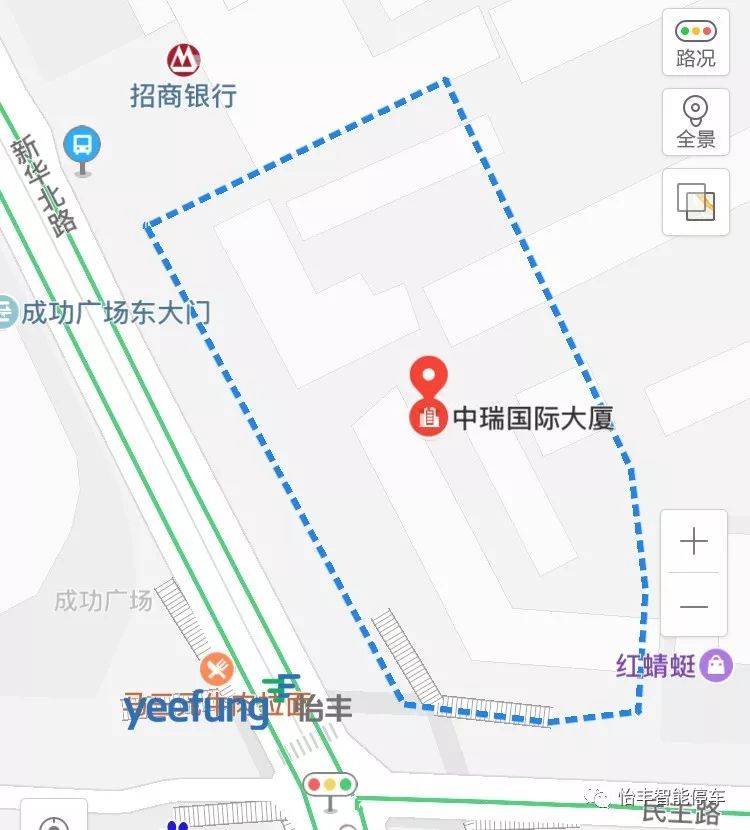
Task: Open the 红蜻蜓 shop marker
Action: pos(716,664)
